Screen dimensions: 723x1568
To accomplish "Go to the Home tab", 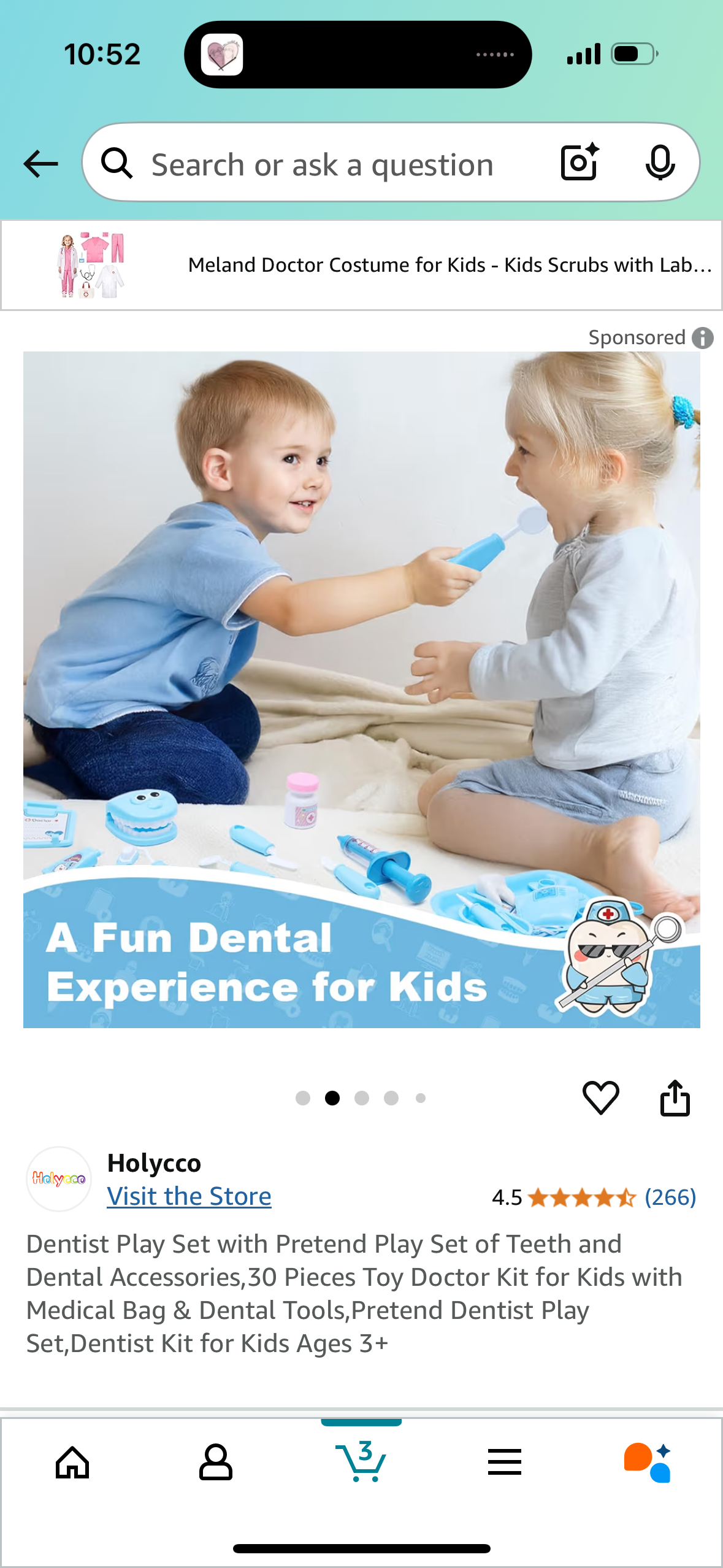I will (x=72, y=1462).
